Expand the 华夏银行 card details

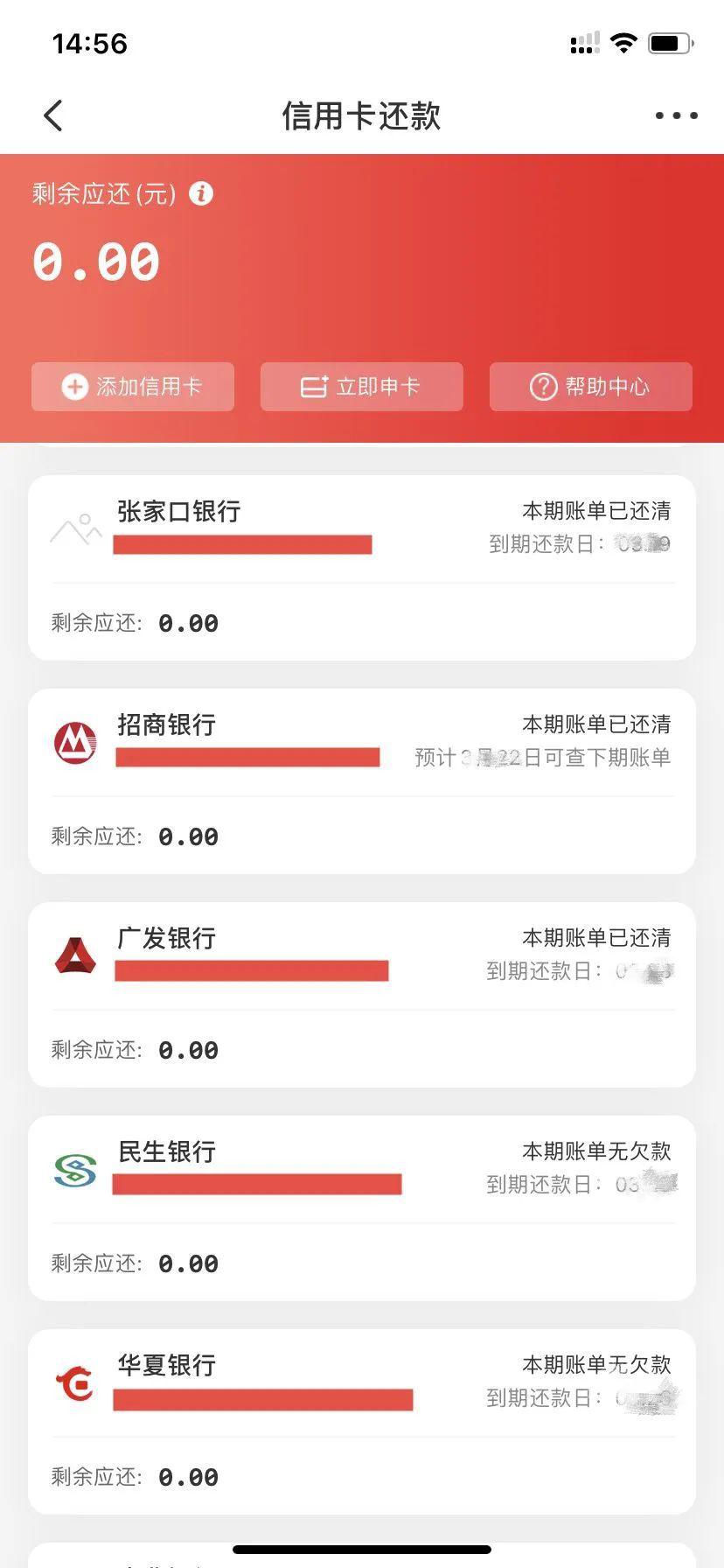pos(362,1422)
